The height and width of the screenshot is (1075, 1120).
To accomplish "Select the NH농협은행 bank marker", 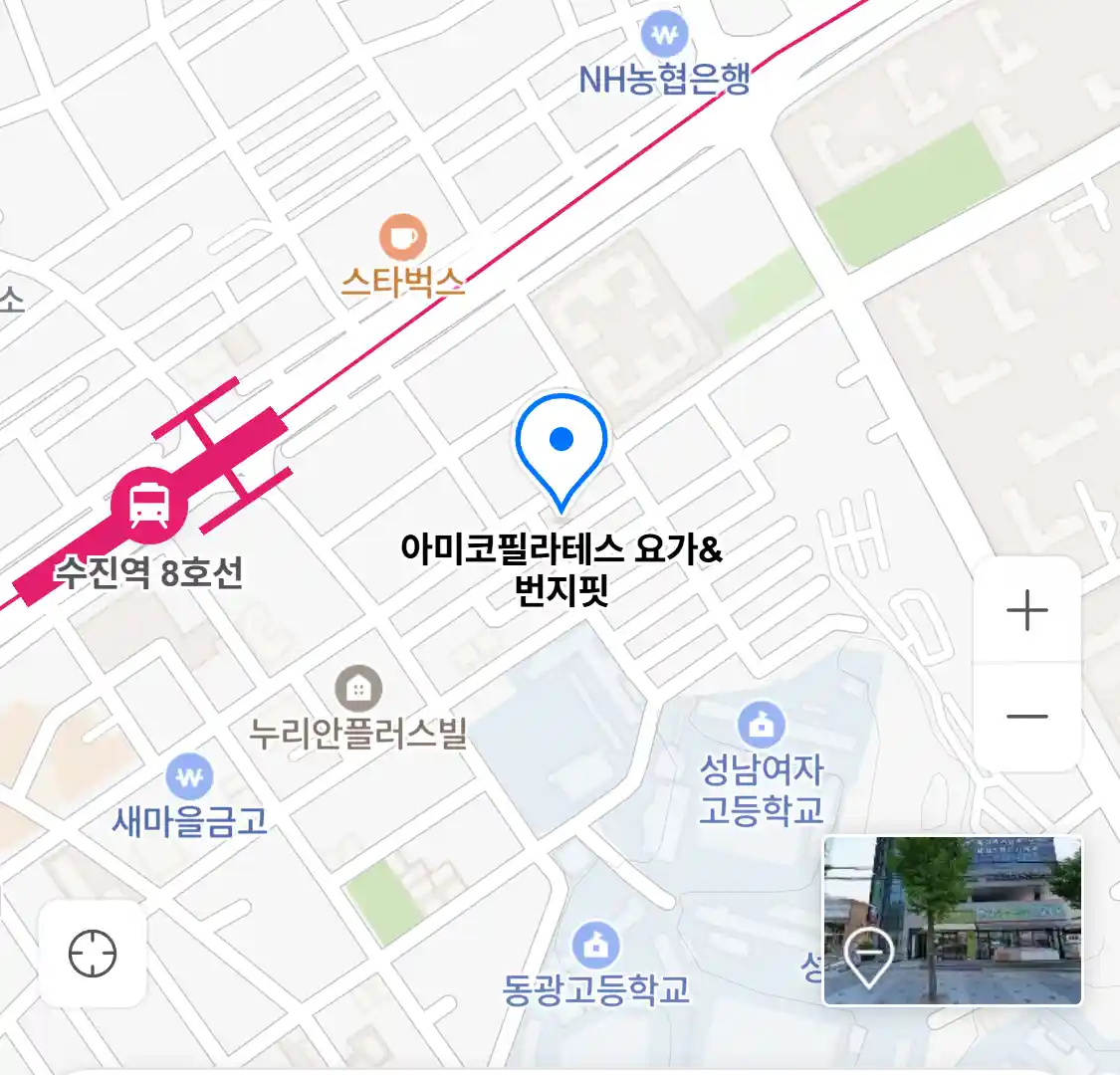I will point(664,38).
